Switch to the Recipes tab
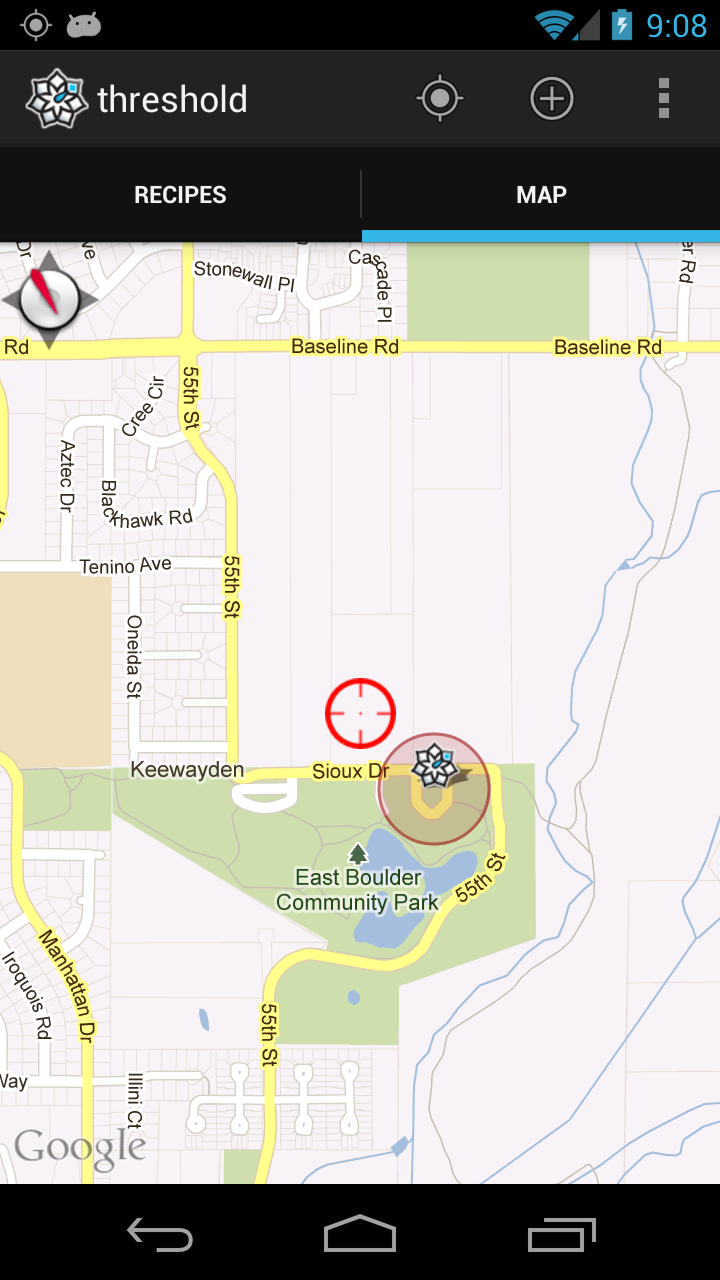The height and width of the screenshot is (1280, 720). click(180, 195)
